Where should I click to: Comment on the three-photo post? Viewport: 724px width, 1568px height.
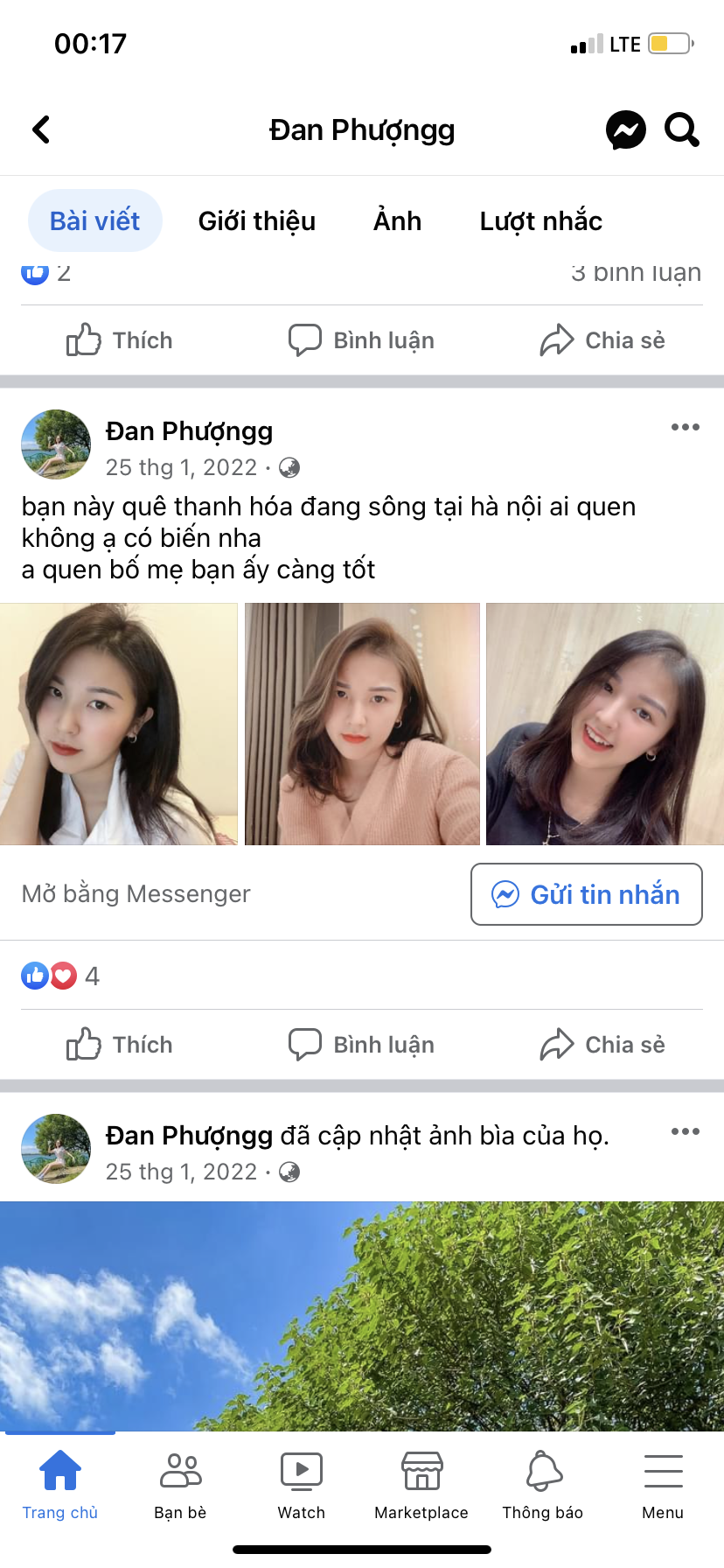362,1045
